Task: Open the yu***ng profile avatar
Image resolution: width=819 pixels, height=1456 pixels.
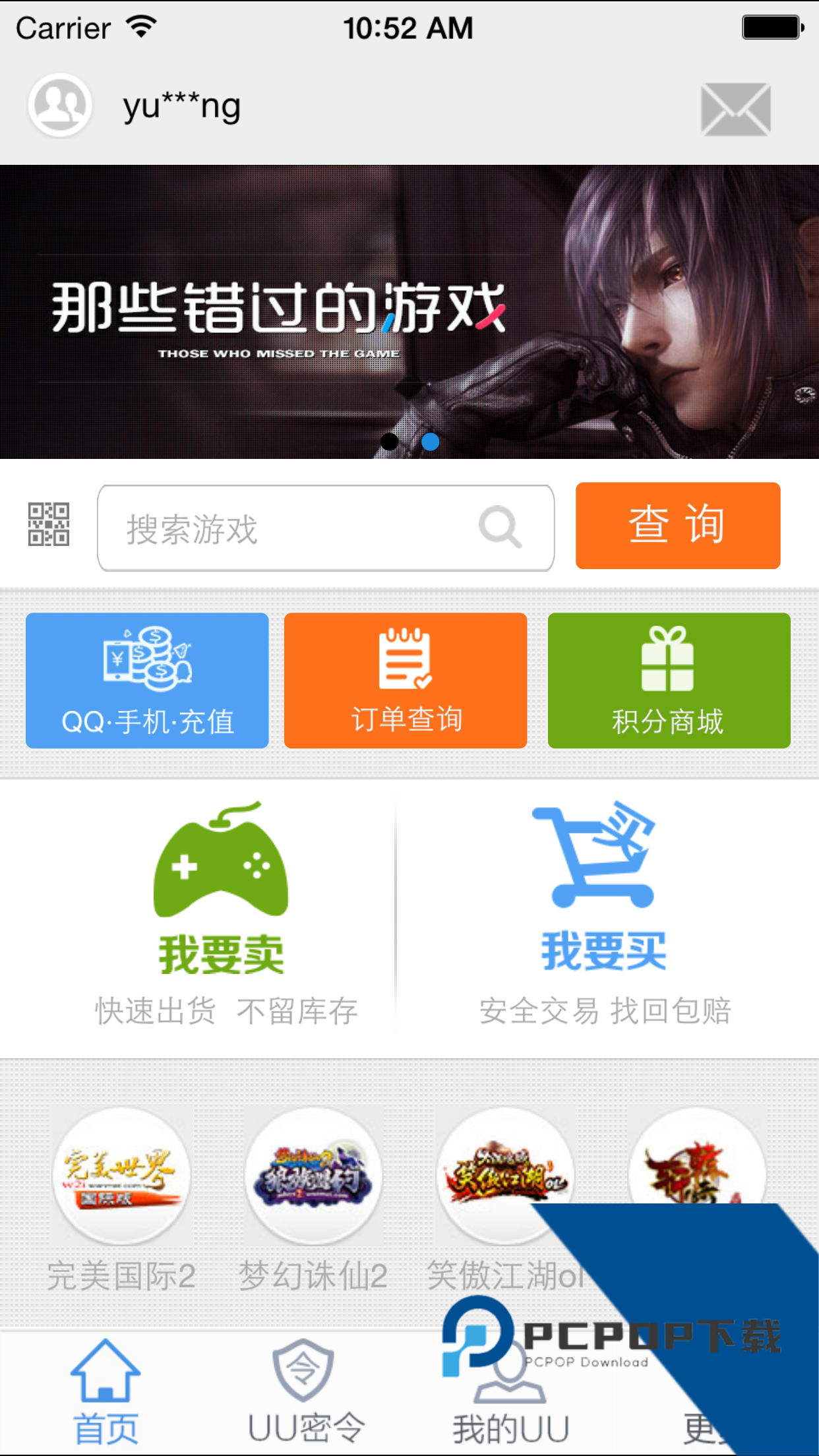Action: pyautogui.click(x=60, y=106)
